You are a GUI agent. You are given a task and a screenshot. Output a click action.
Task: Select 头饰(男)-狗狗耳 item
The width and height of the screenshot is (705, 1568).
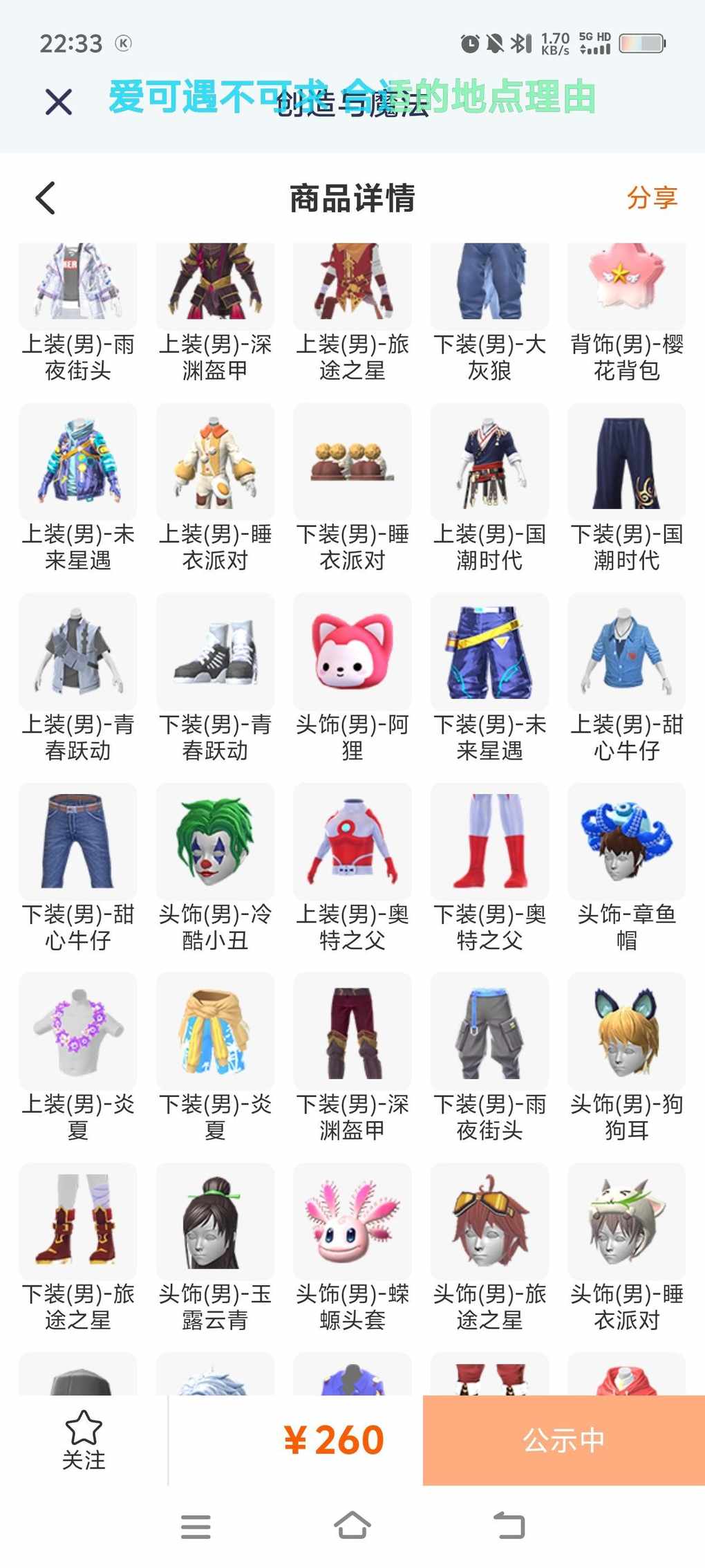point(626,1032)
